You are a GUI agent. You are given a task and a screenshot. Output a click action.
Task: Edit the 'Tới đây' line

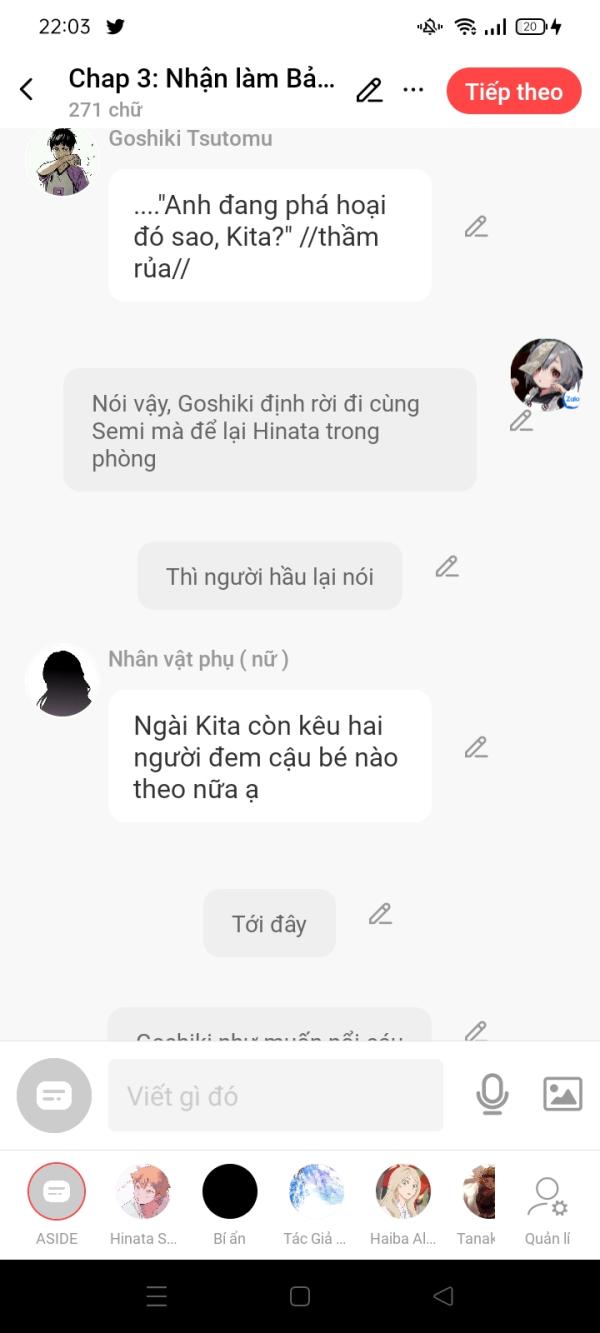380,914
